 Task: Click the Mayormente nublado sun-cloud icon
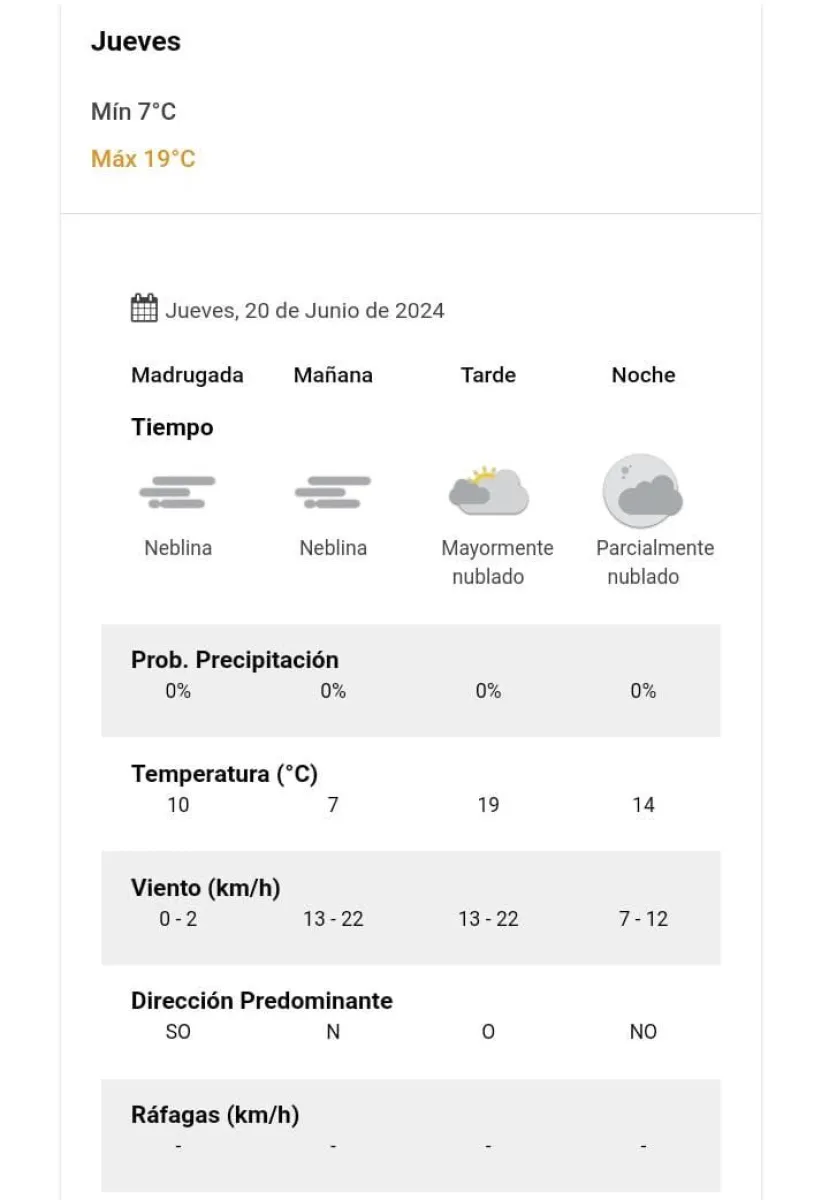(488, 490)
